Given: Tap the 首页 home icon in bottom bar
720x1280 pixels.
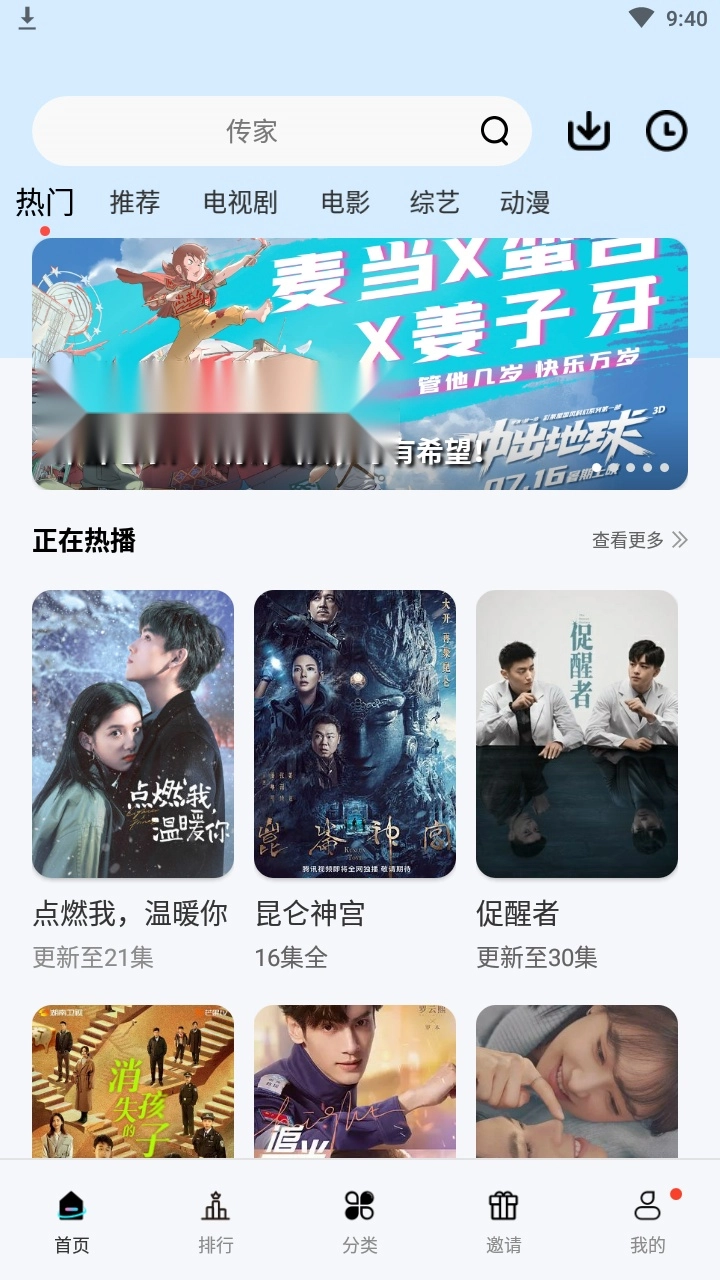Looking at the screenshot, I should click(71, 1207).
